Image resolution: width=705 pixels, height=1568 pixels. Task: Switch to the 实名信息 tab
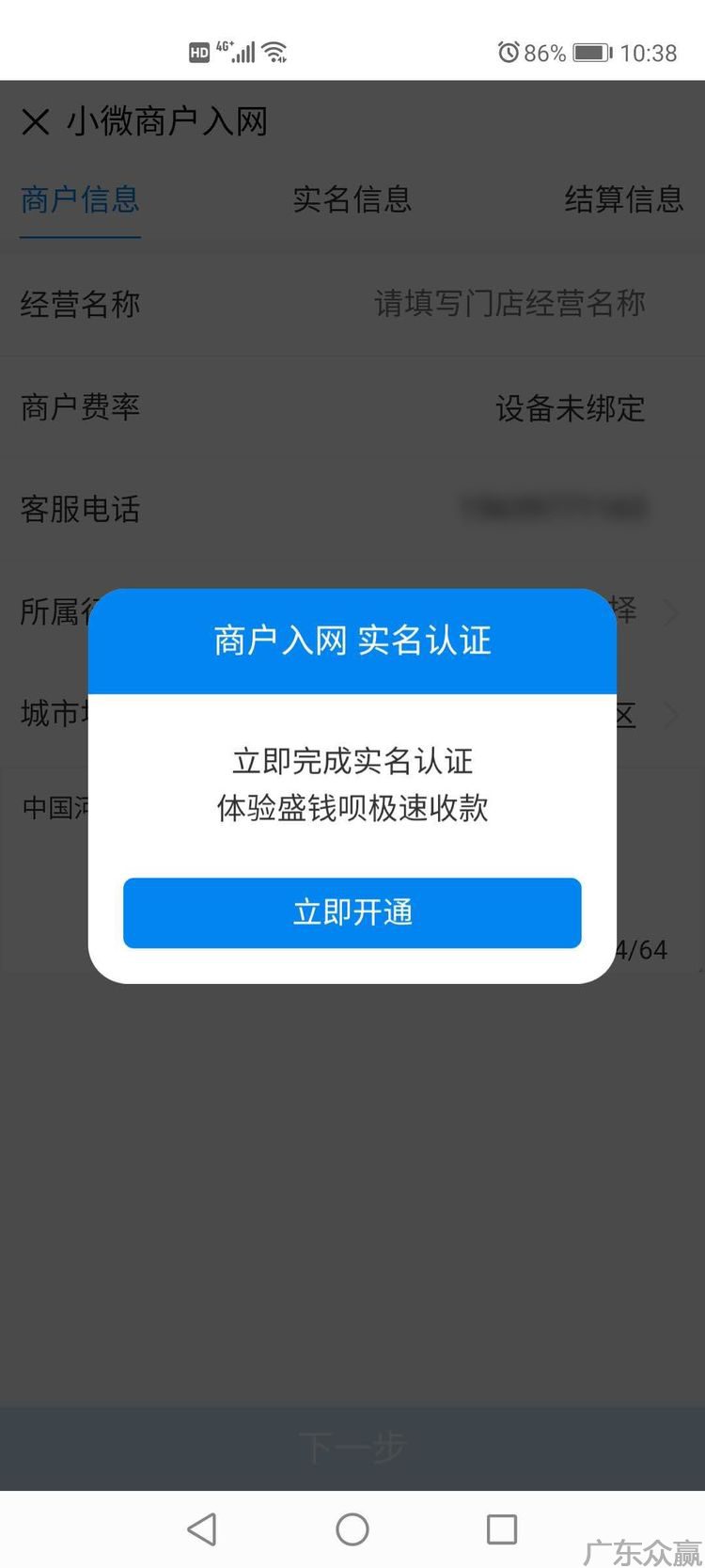[352, 199]
